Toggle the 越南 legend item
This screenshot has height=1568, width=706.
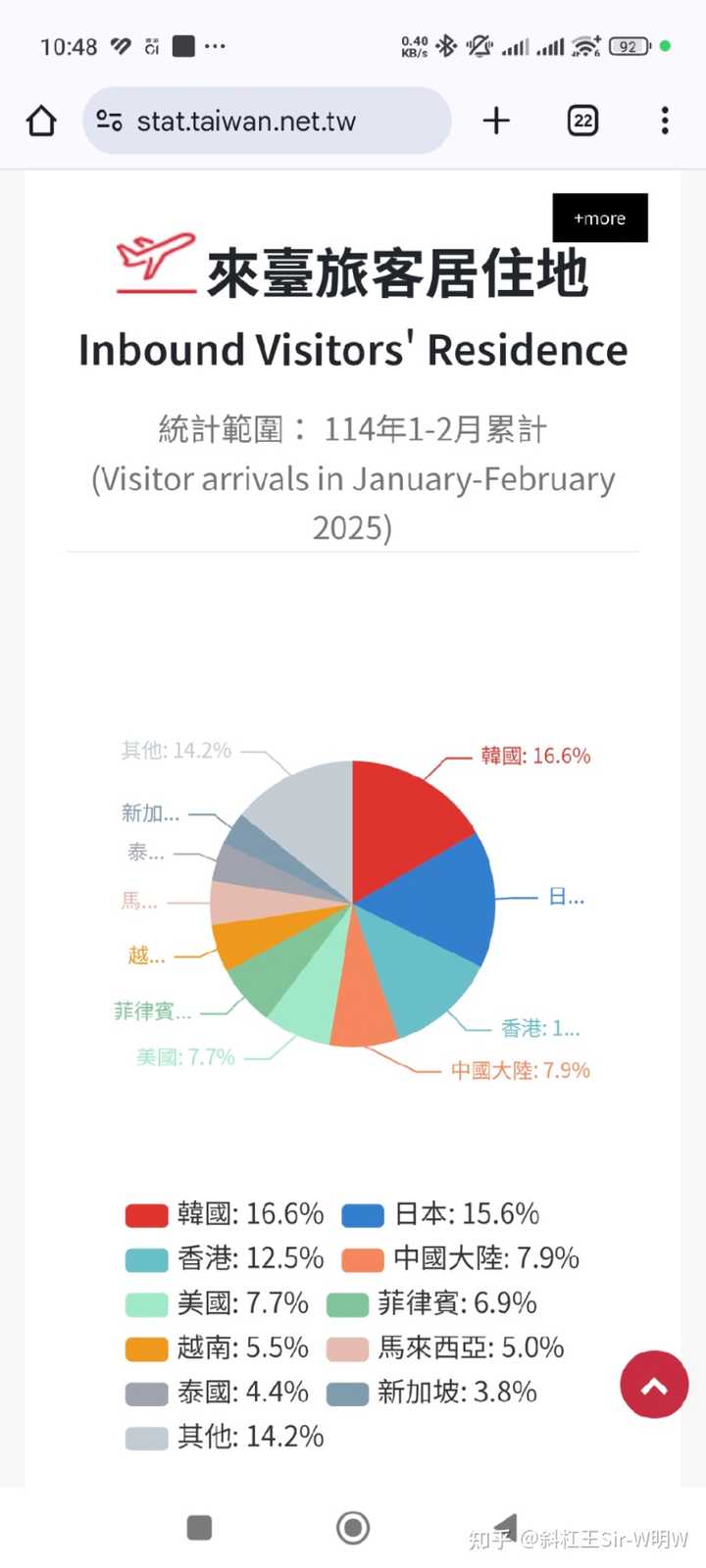click(x=217, y=1347)
